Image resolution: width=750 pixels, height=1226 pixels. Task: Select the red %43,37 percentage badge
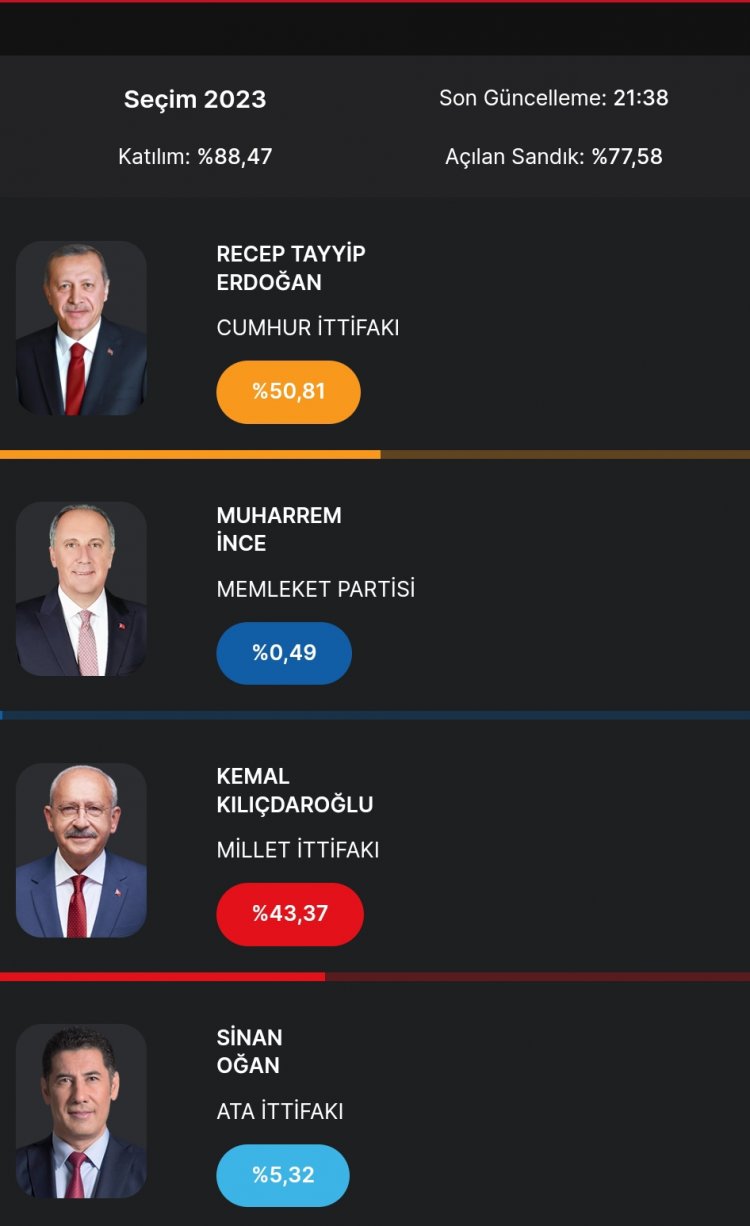pyautogui.click(x=290, y=913)
